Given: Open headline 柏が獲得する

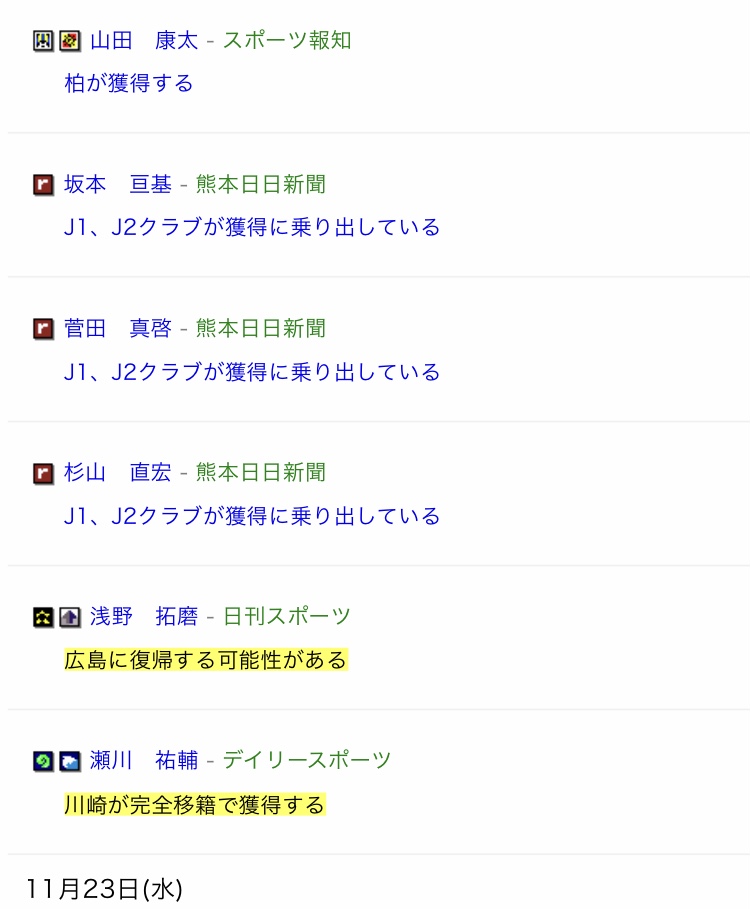Looking at the screenshot, I should pos(129,84).
